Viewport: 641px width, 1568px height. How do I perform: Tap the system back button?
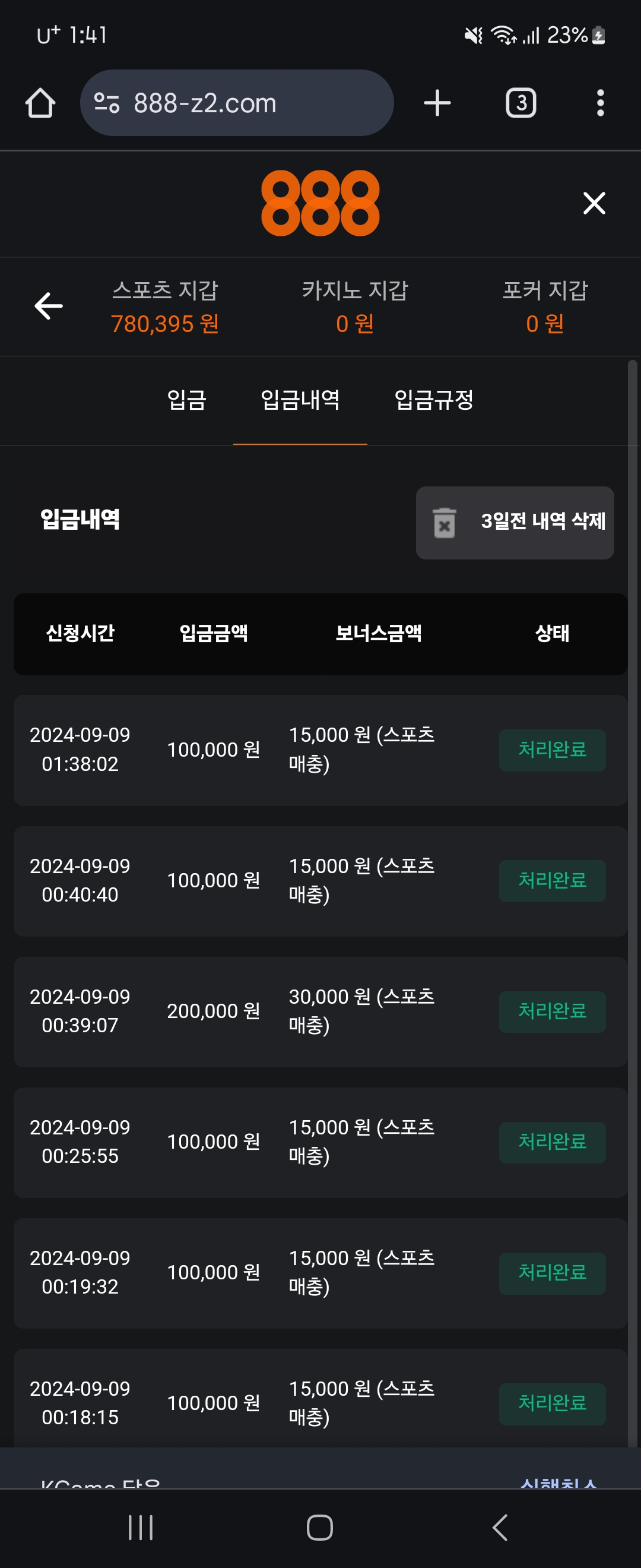tap(500, 1527)
